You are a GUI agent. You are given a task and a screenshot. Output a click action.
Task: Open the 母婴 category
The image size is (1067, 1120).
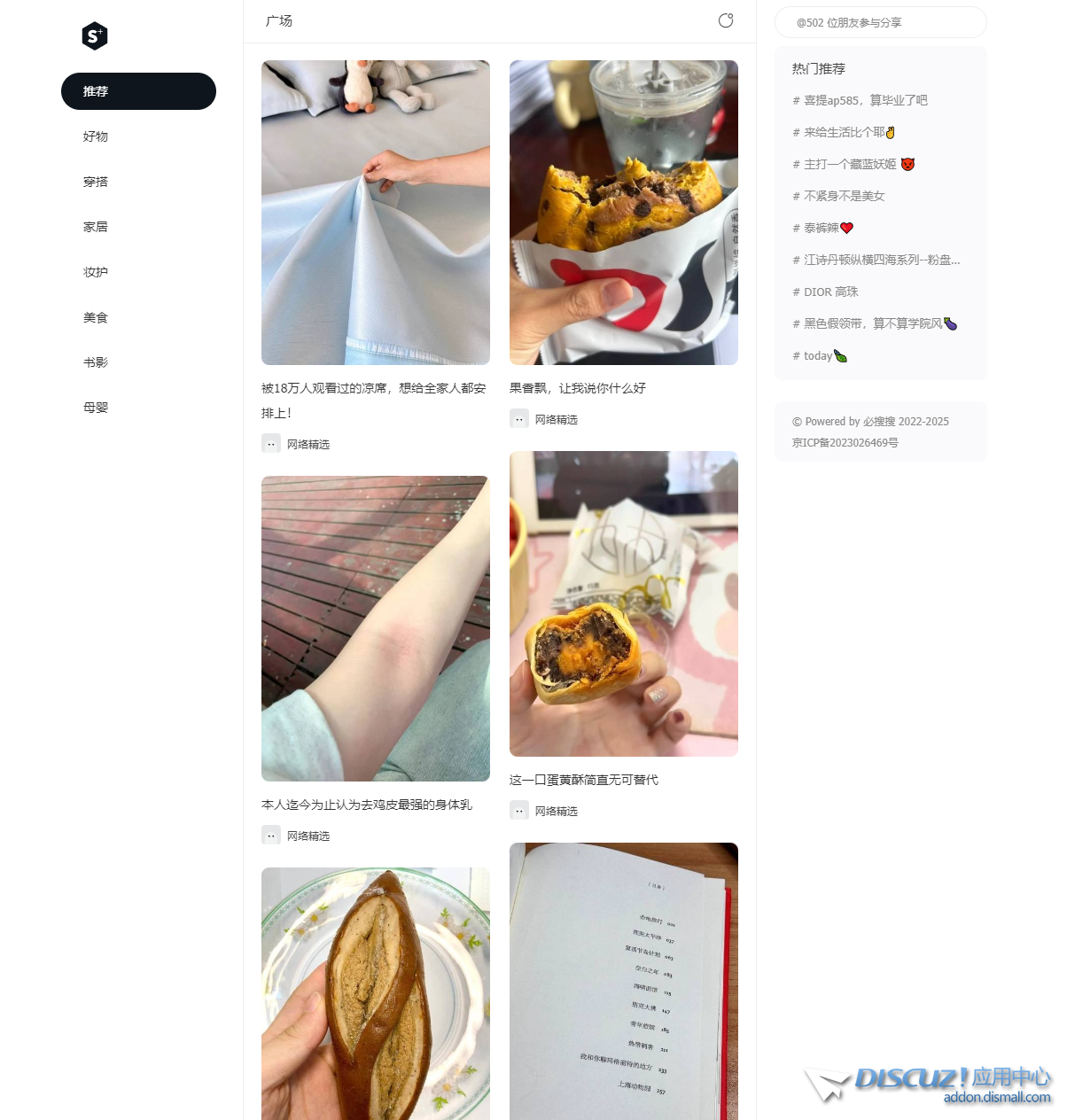tap(96, 408)
